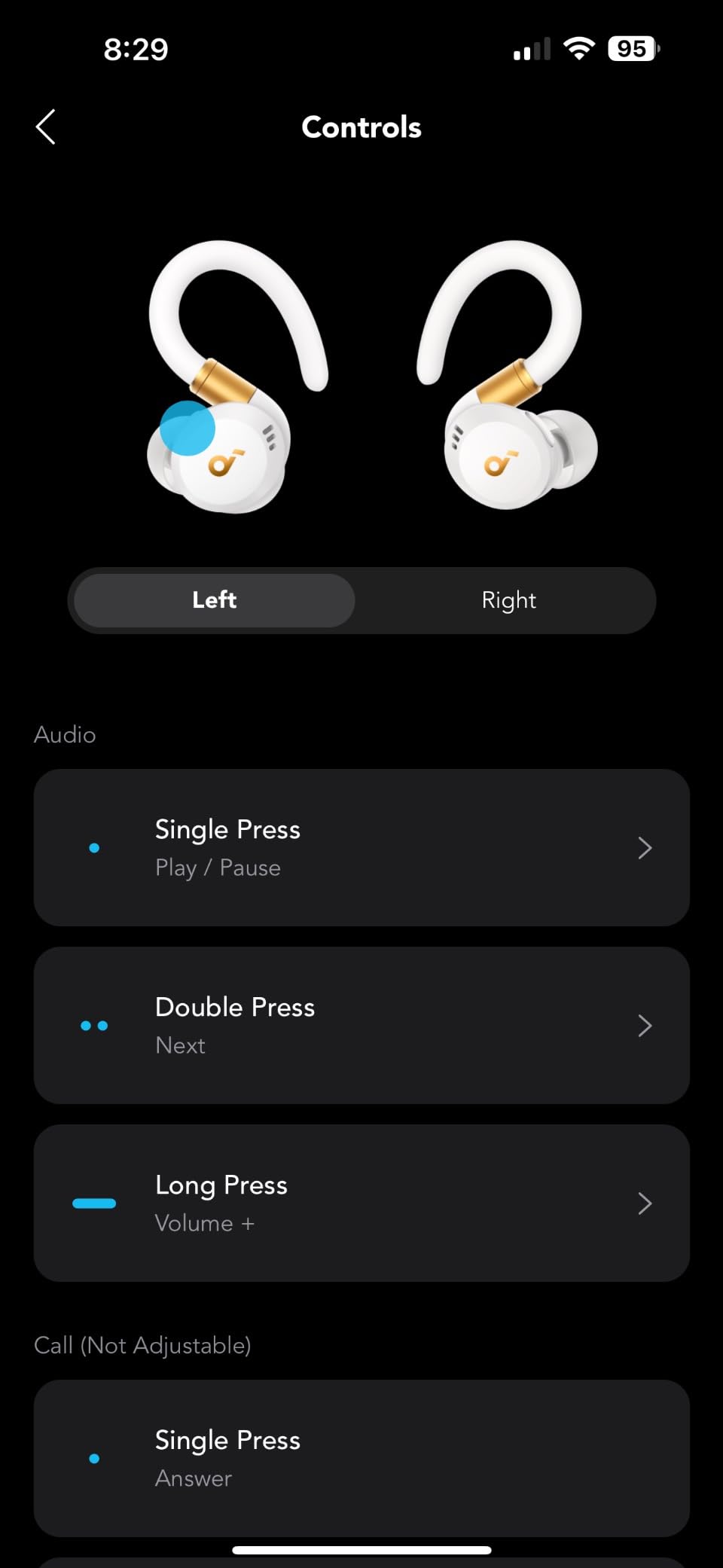Expand the Long Press Volume + setting

point(361,1203)
